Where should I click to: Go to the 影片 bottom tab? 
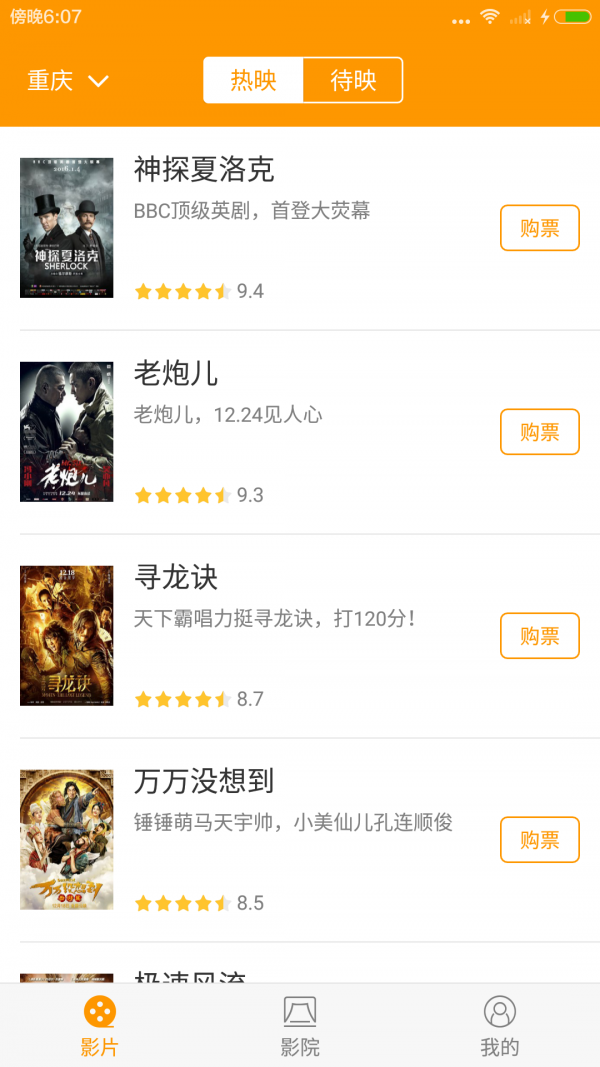(x=99, y=1025)
